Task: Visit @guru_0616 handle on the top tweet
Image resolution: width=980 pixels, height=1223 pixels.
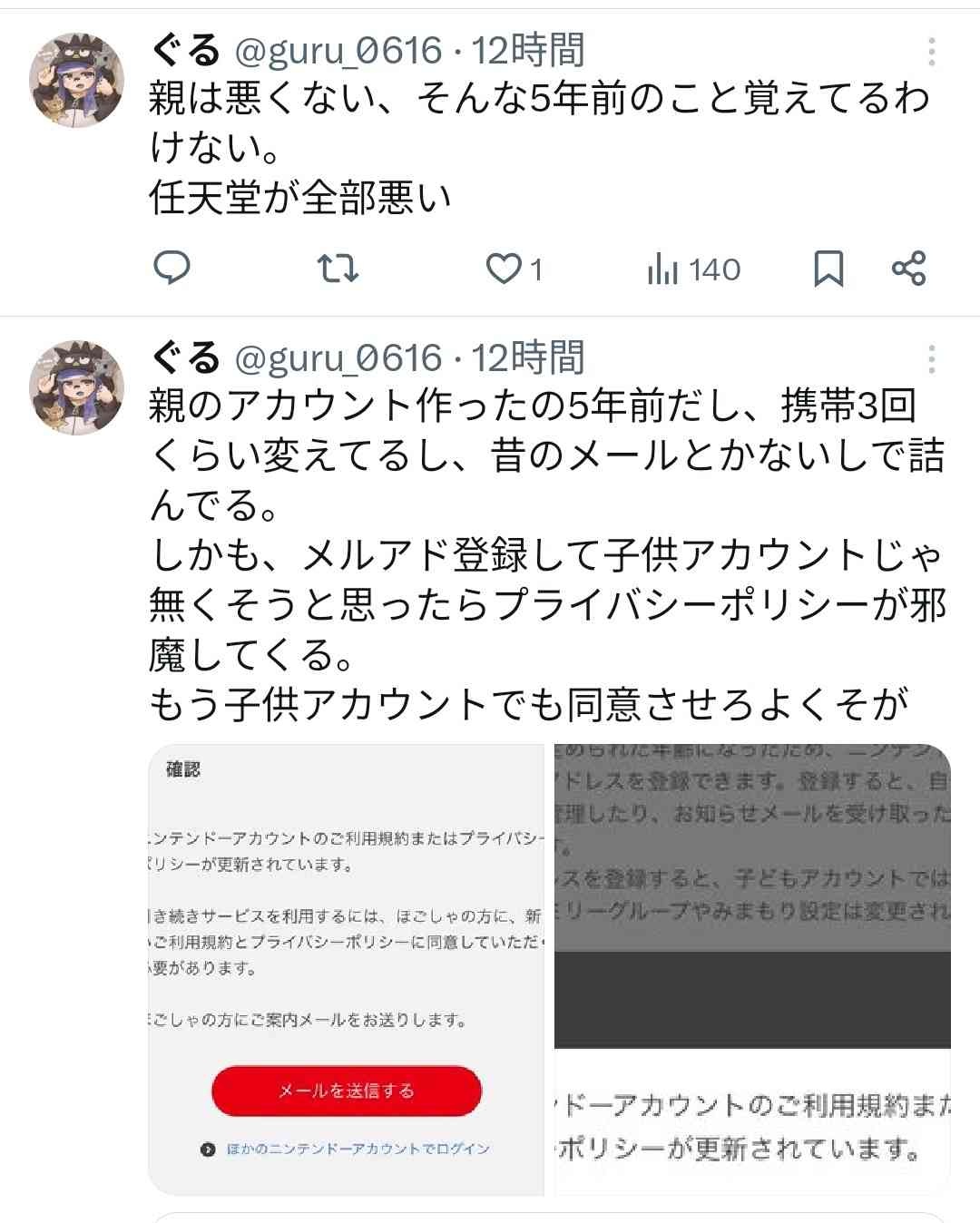Action: click(x=338, y=51)
